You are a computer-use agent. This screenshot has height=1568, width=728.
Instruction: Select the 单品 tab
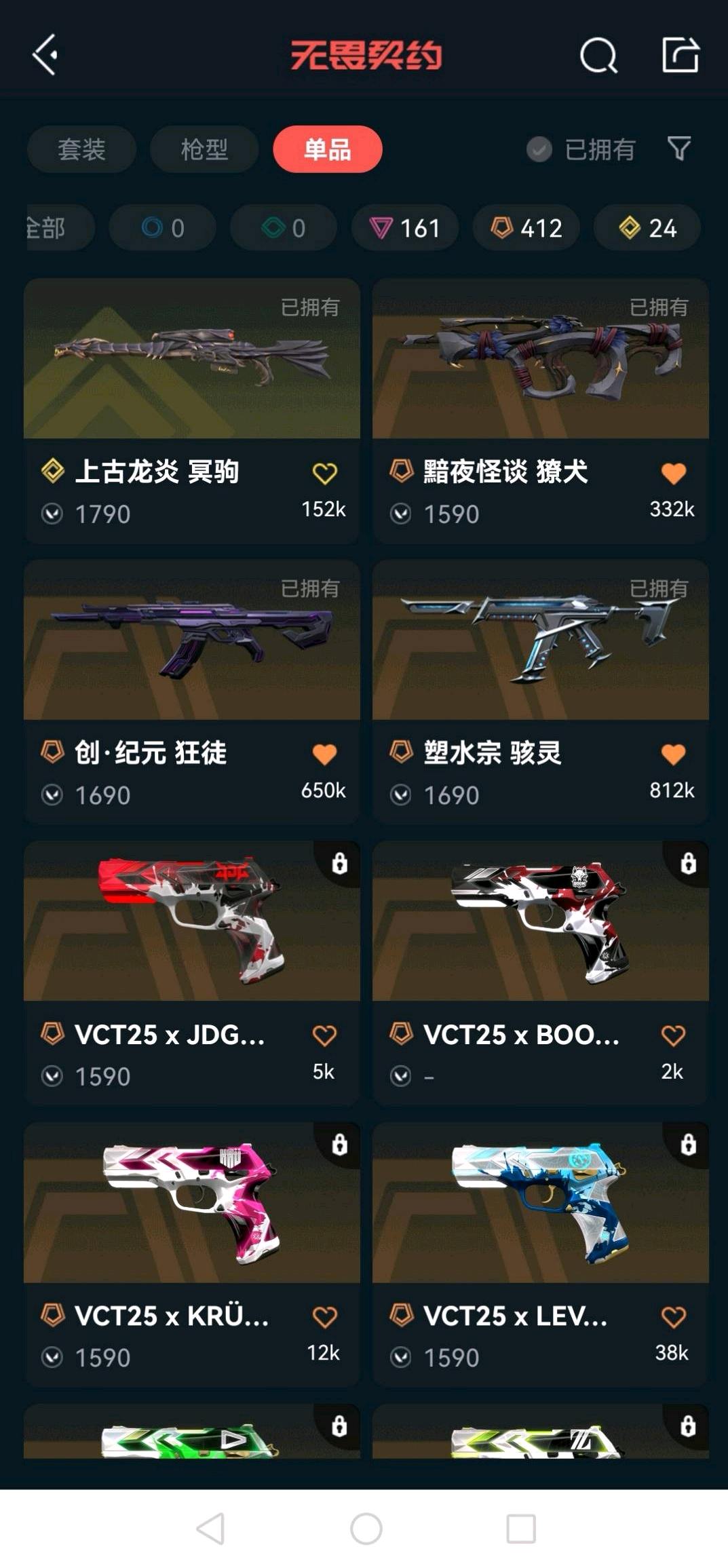[327, 149]
